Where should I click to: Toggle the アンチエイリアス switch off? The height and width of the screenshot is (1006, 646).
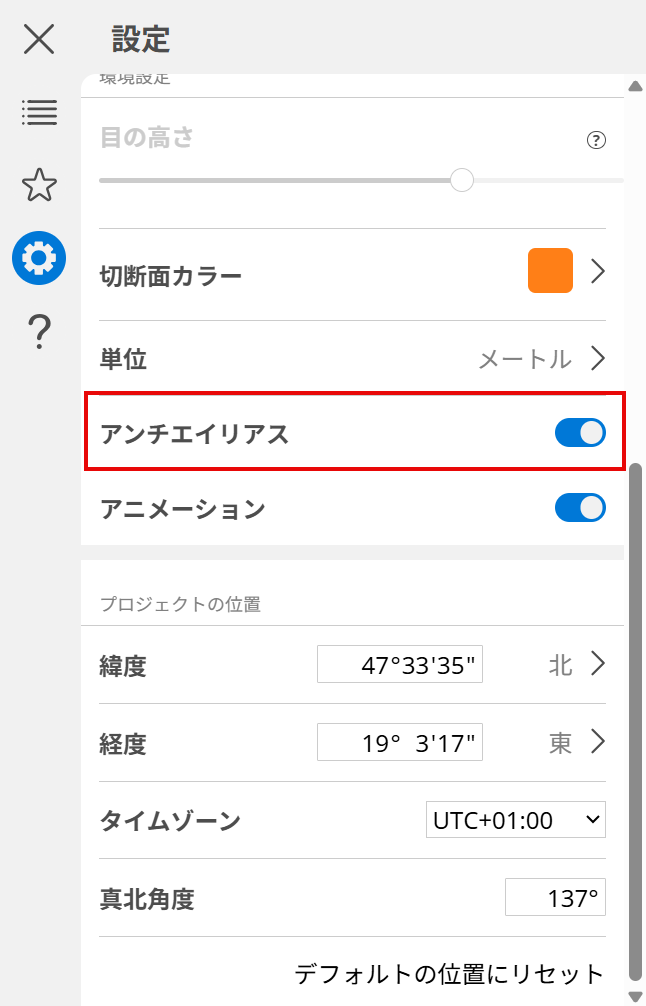[x=580, y=432]
